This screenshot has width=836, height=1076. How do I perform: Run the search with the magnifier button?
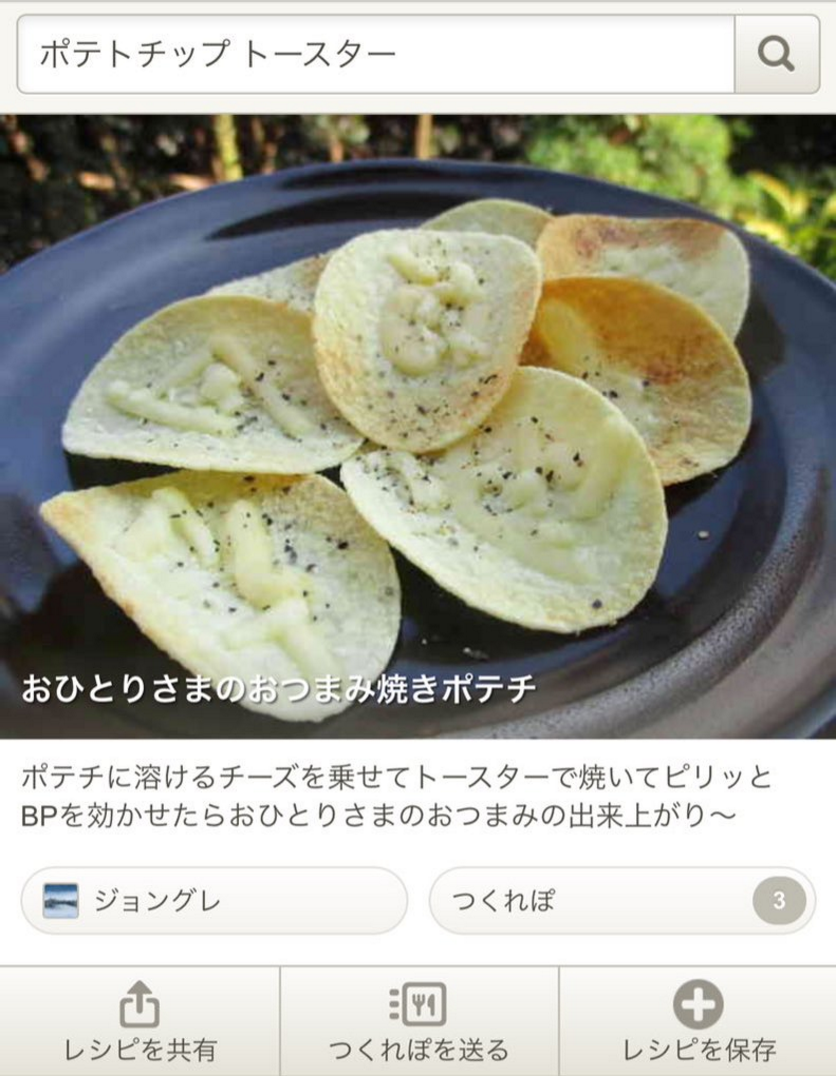click(x=776, y=54)
